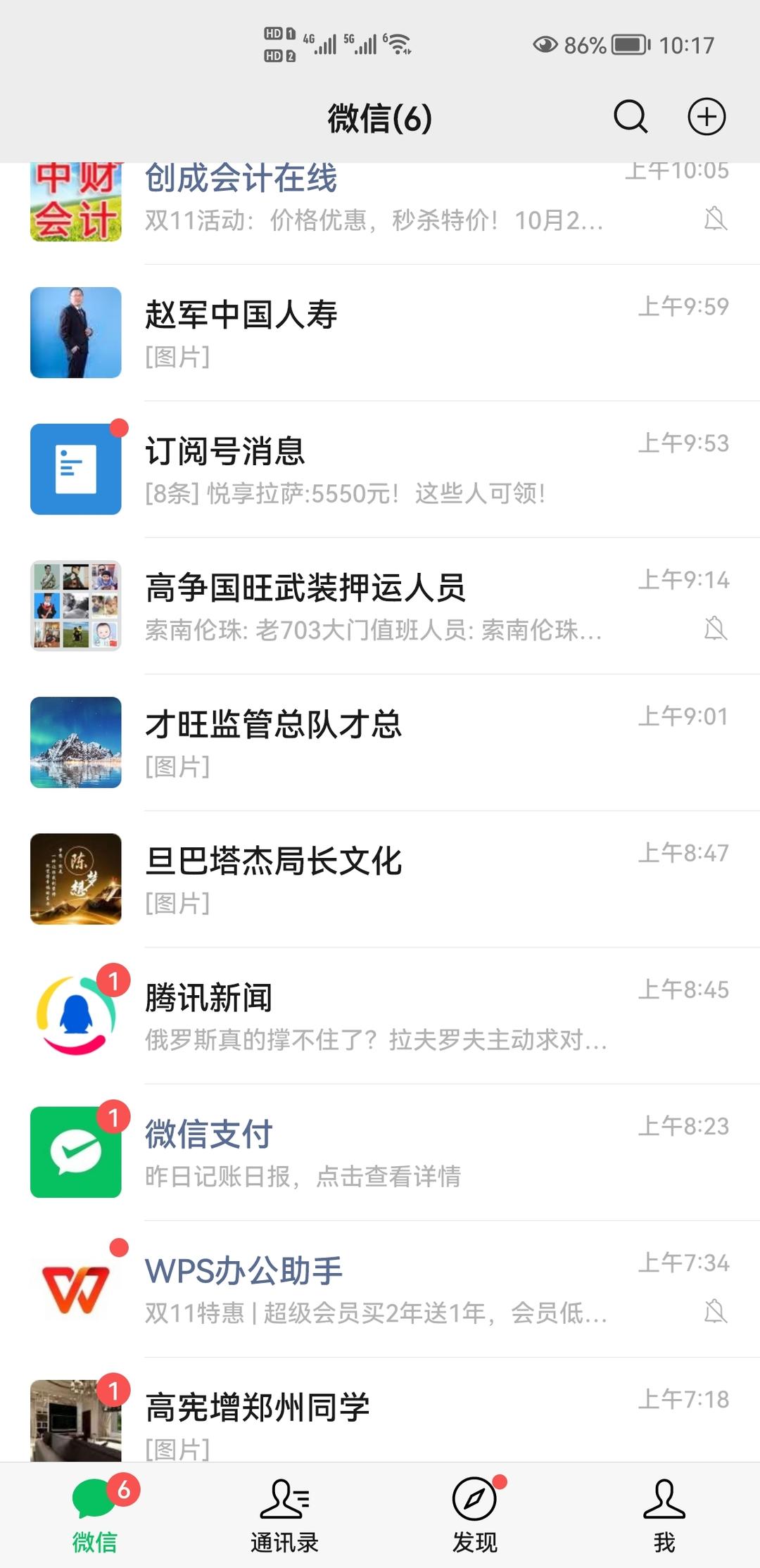Tap the plus icon for more actions

(706, 117)
